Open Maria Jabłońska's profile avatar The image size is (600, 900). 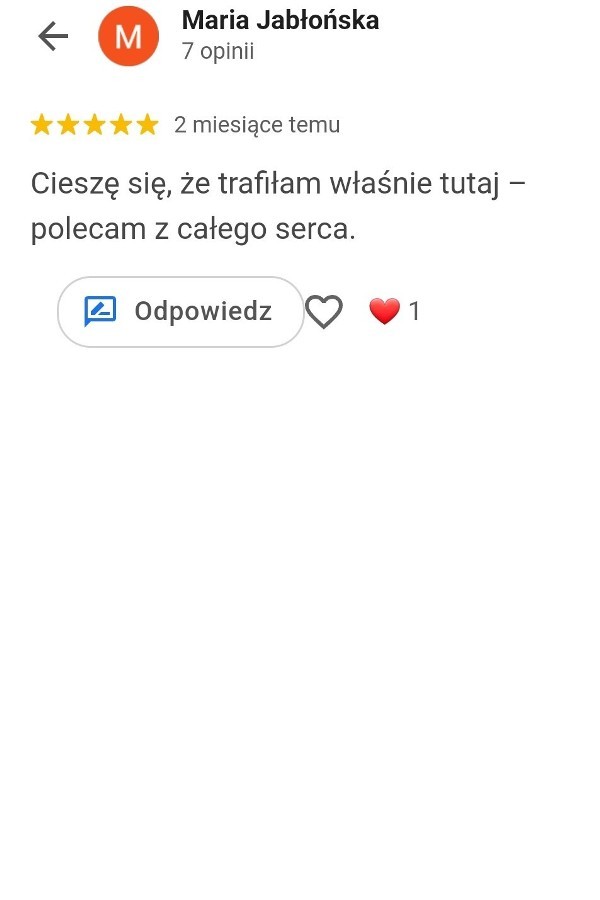tap(128, 37)
